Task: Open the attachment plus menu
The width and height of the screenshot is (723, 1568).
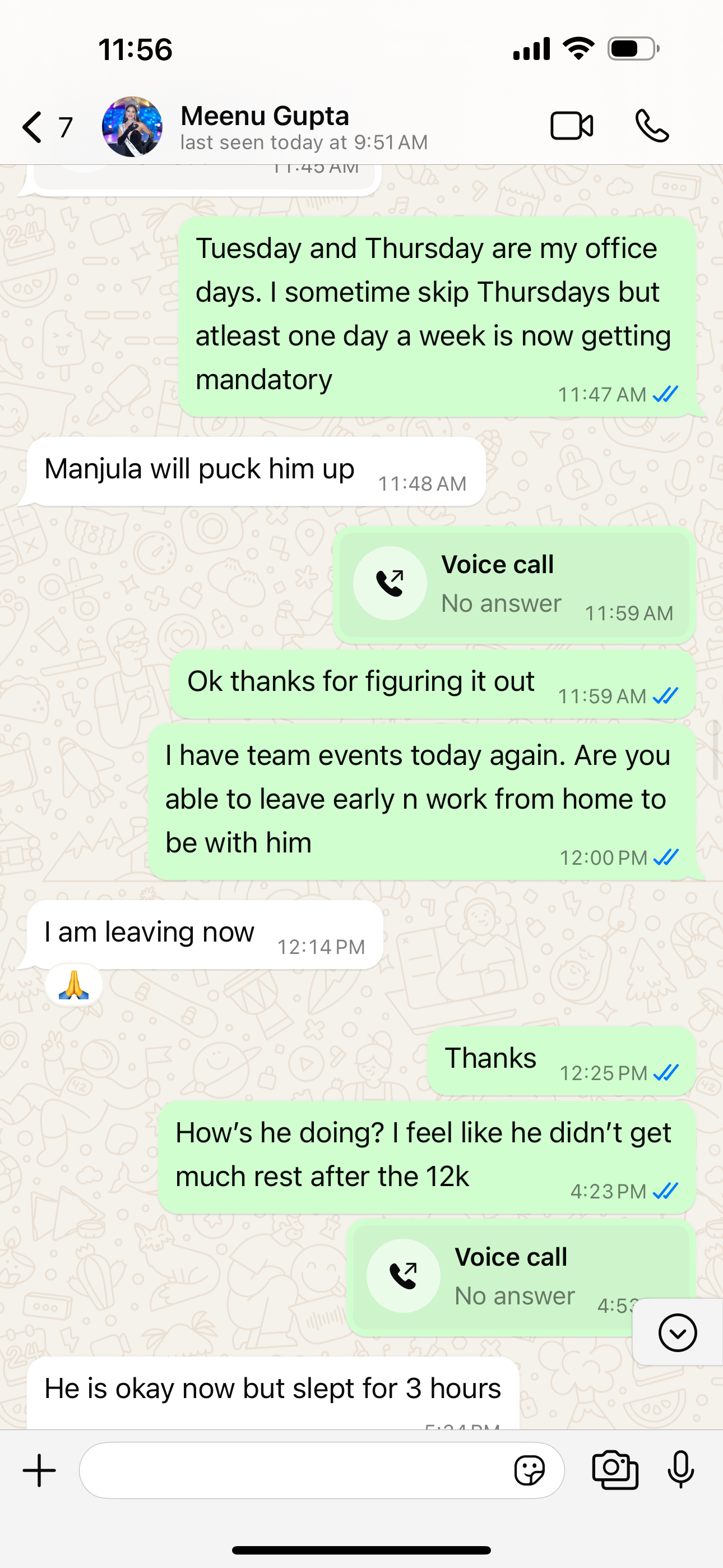Action: coord(40,1470)
